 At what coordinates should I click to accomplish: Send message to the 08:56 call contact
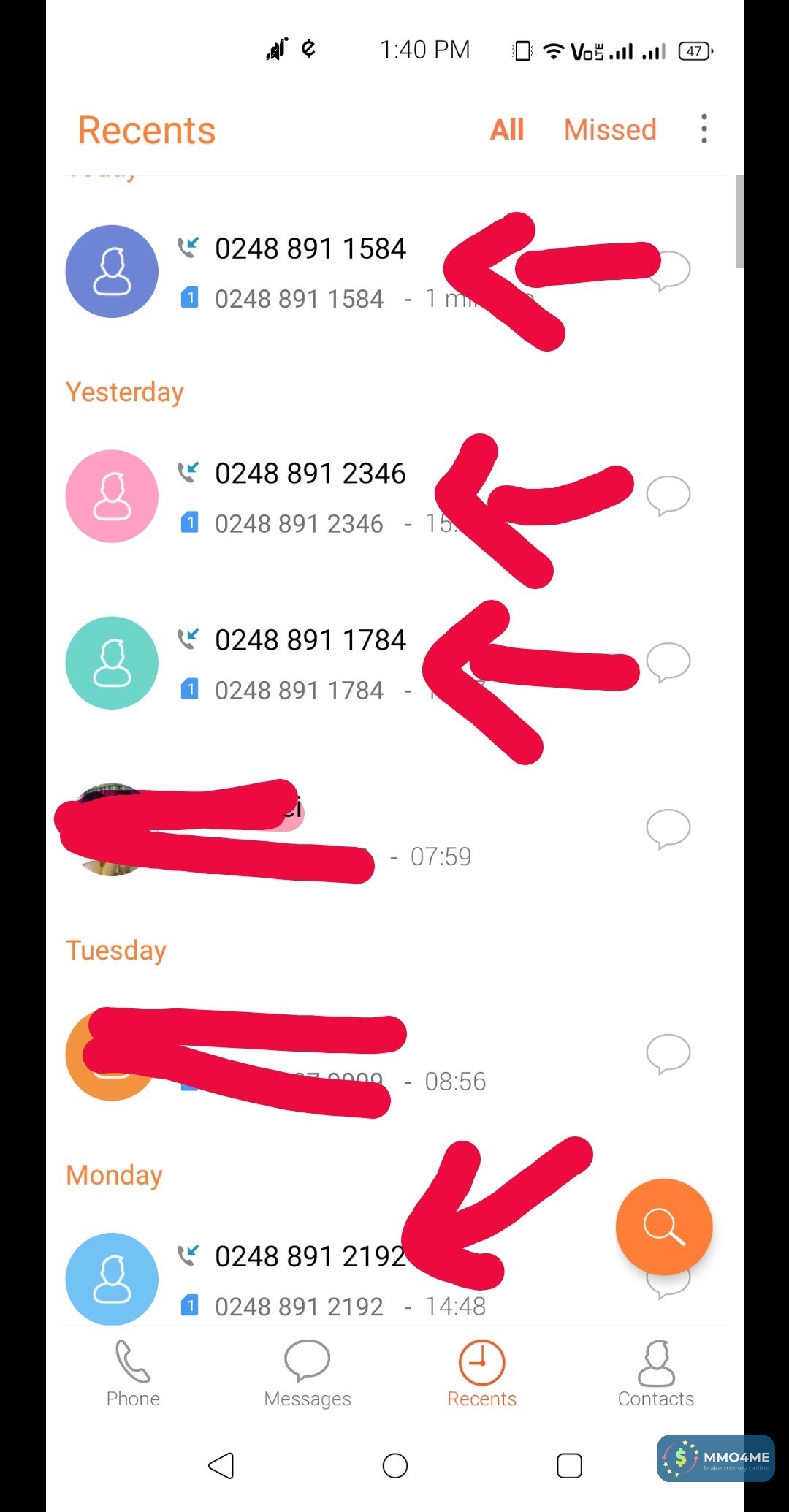(668, 1054)
